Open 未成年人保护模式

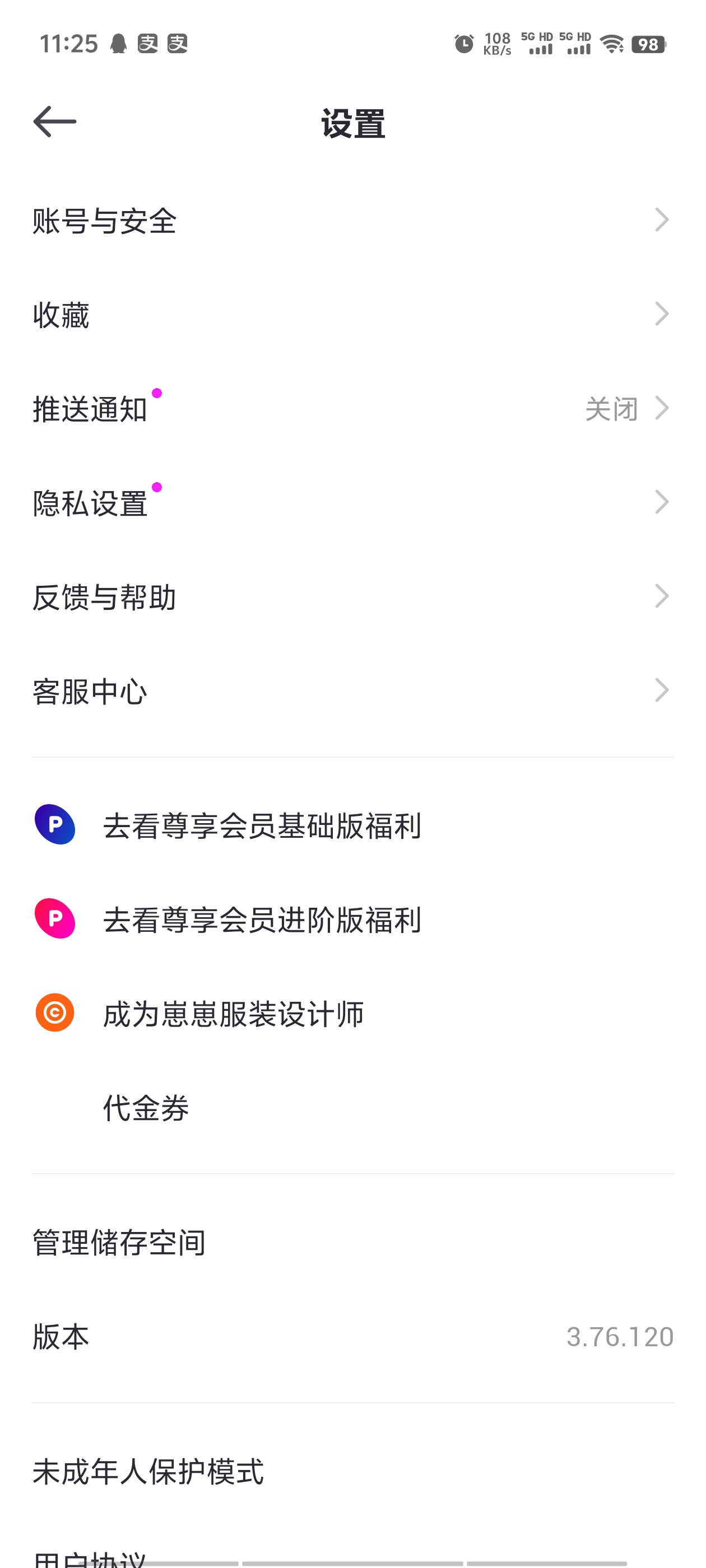(x=352, y=1472)
